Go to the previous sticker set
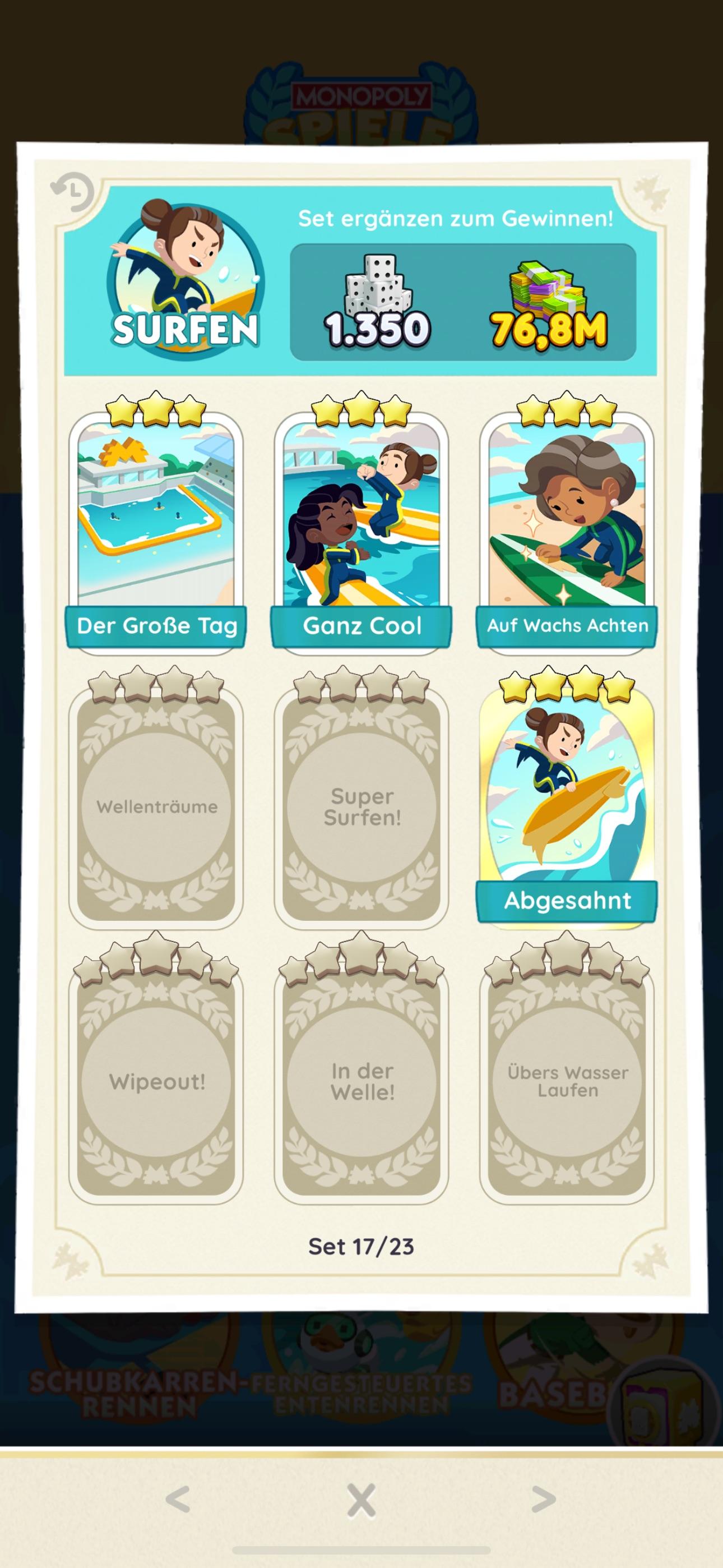 click(178, 1498)
